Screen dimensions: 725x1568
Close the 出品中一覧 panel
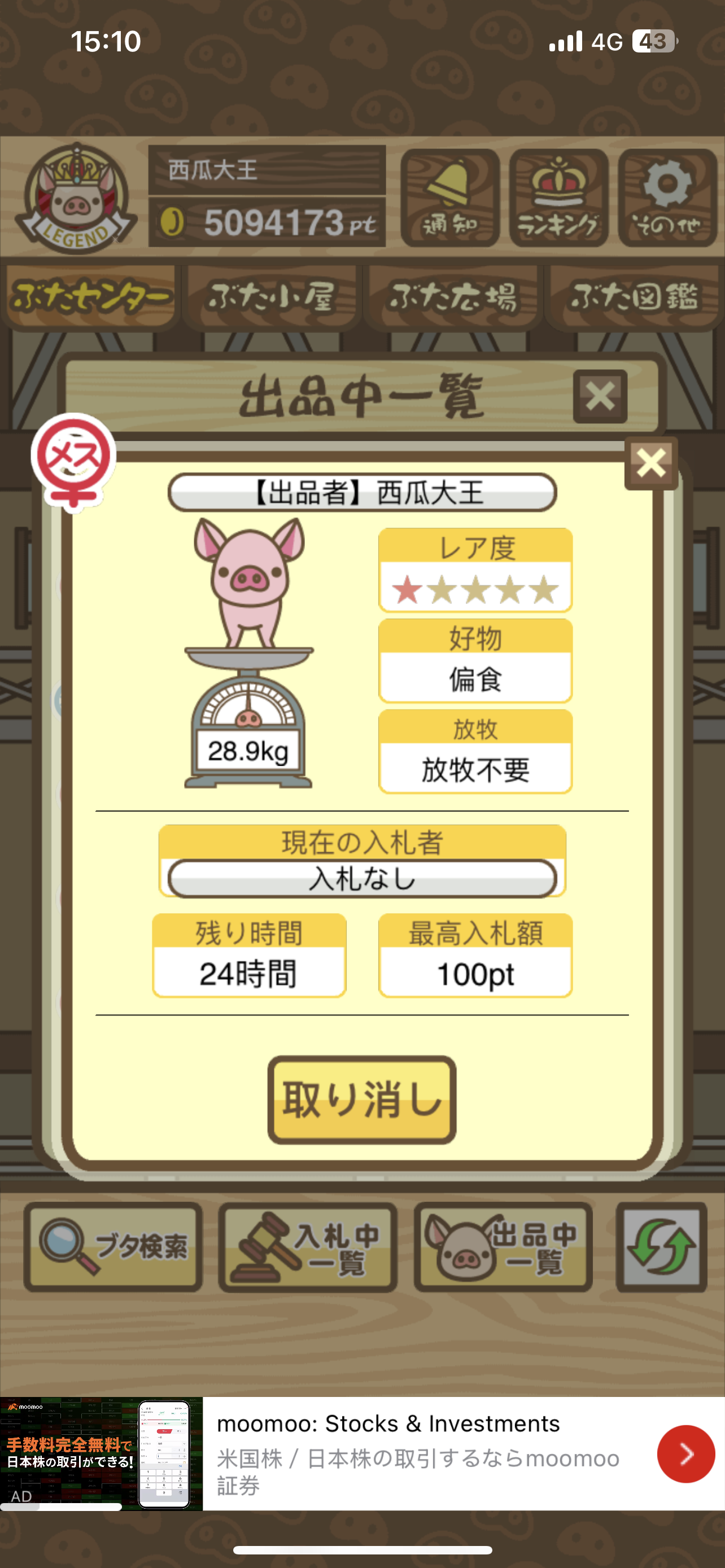tap(600, 397)
